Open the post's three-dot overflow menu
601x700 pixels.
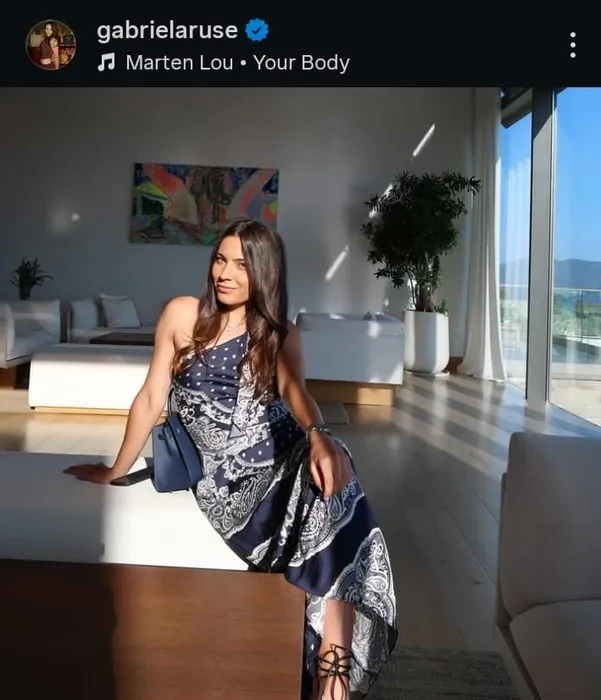(x=572, y=45)
